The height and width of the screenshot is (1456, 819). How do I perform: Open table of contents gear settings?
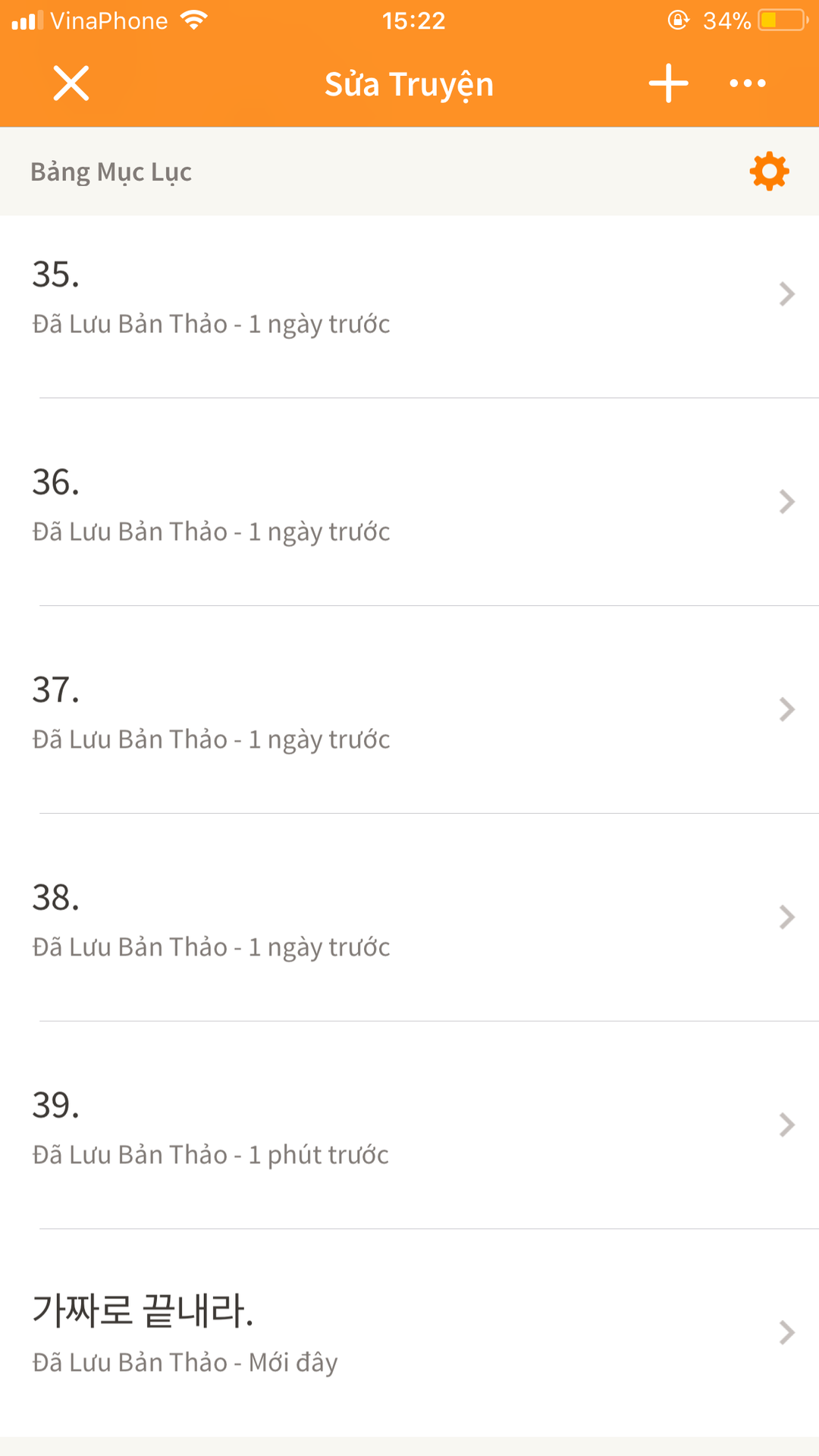click(x=770, y=171)
